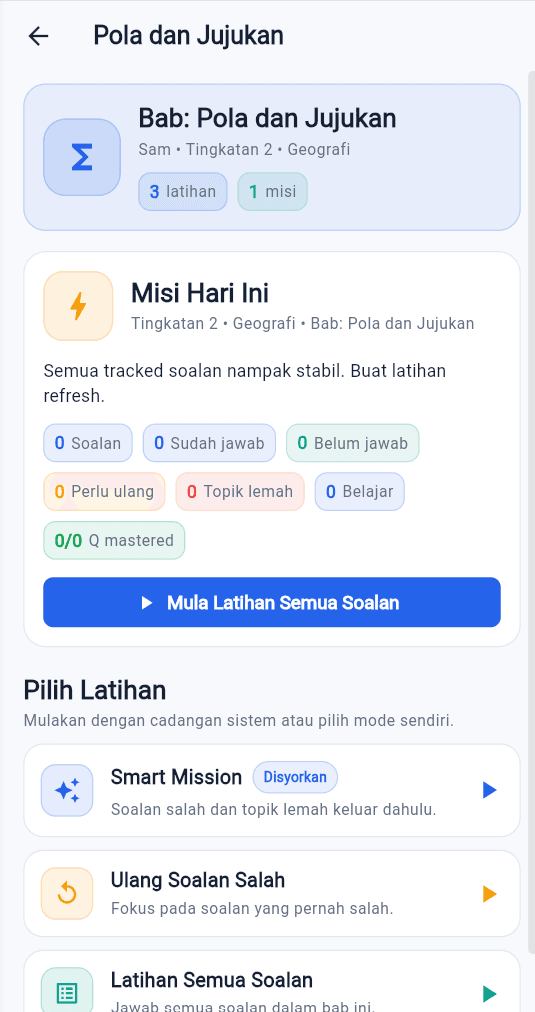Screen dimensions: 535x1012
Task: Start Mula Latihan Semua Soalan
Action: click(x=272, y=602)
